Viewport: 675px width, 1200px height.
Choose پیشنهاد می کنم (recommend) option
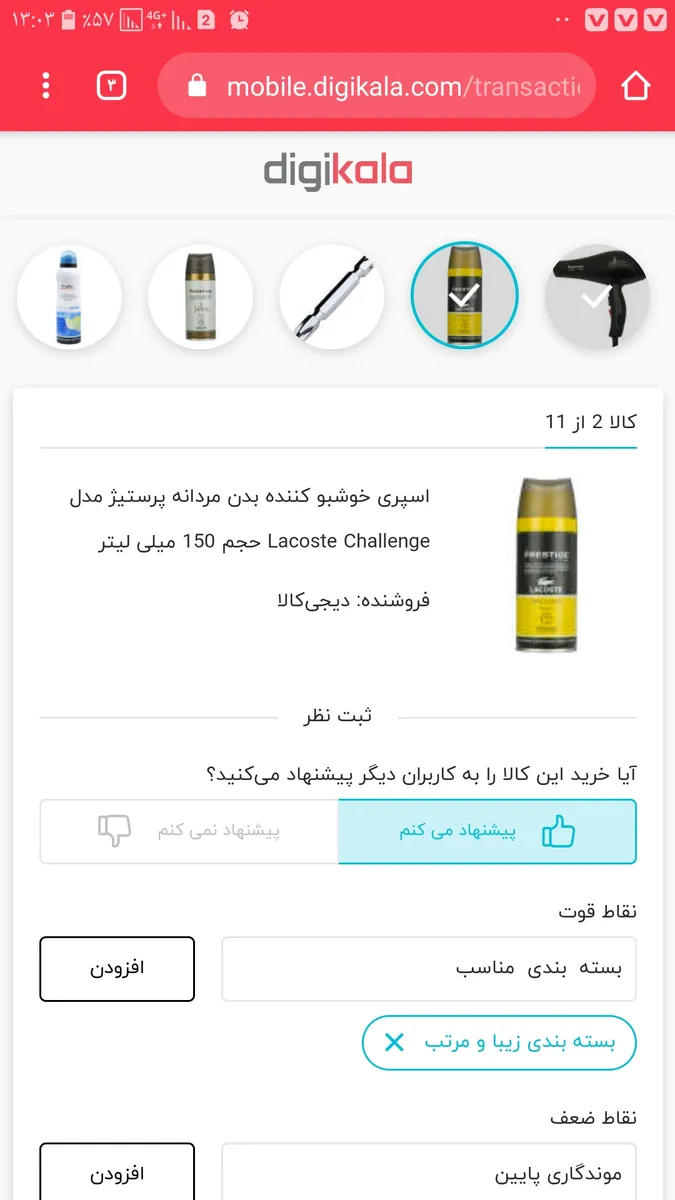[x=487, y=831]
